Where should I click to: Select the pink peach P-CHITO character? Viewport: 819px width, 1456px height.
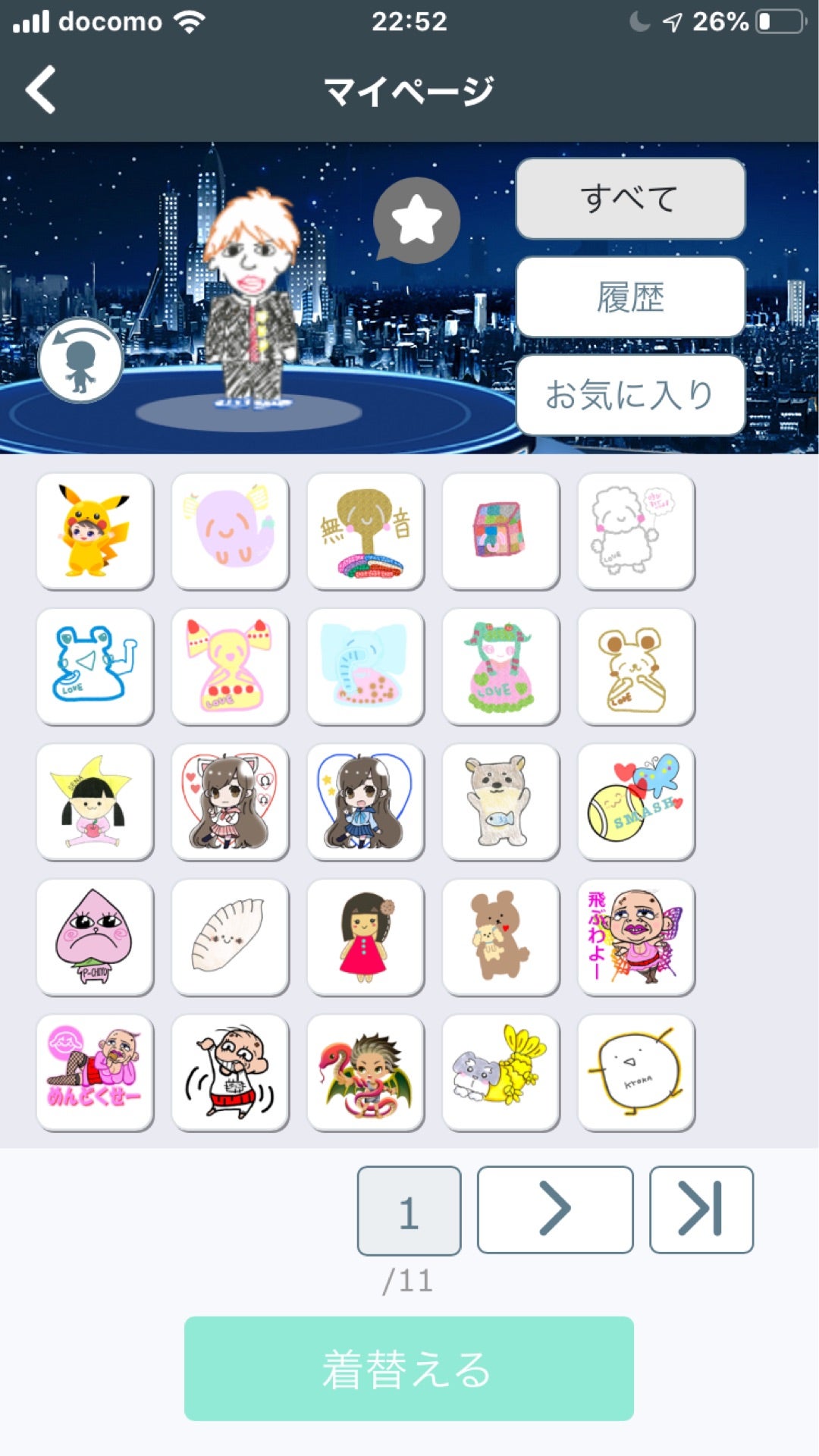coord(94,937)
